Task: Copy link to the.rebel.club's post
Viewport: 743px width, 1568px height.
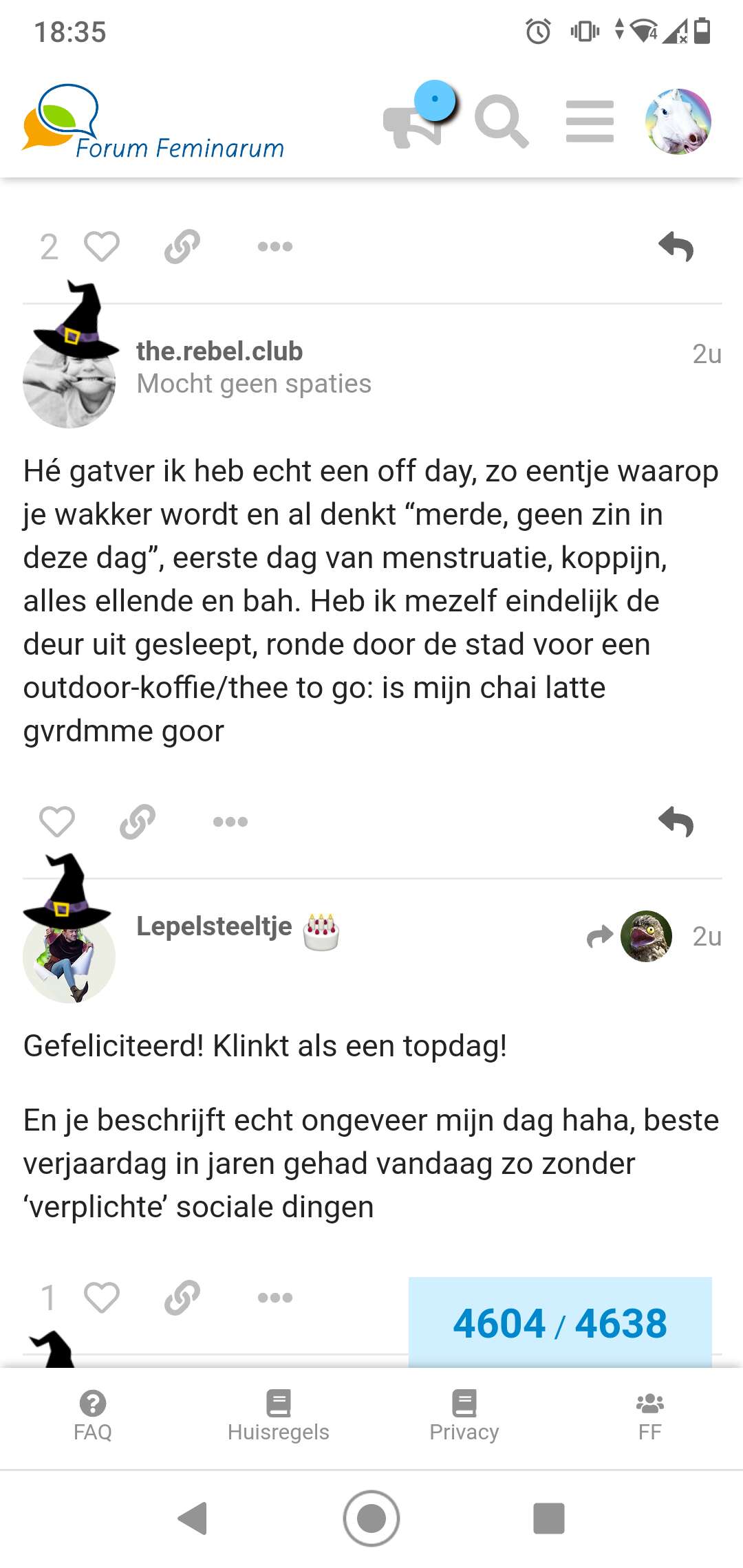Action: pyautogui.click(x=138, y=821)
